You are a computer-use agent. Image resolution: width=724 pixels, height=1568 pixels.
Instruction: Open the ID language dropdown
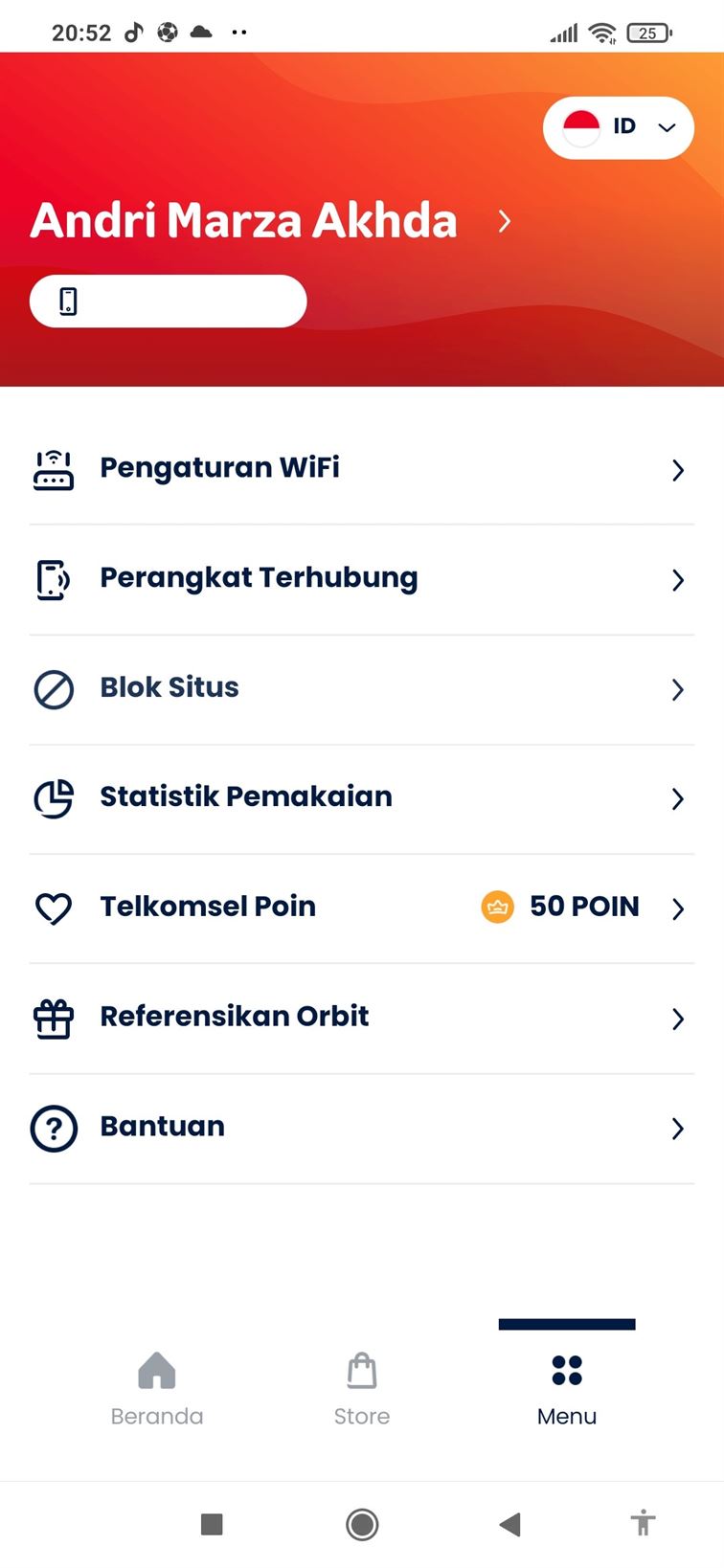(x=618, y=127)
